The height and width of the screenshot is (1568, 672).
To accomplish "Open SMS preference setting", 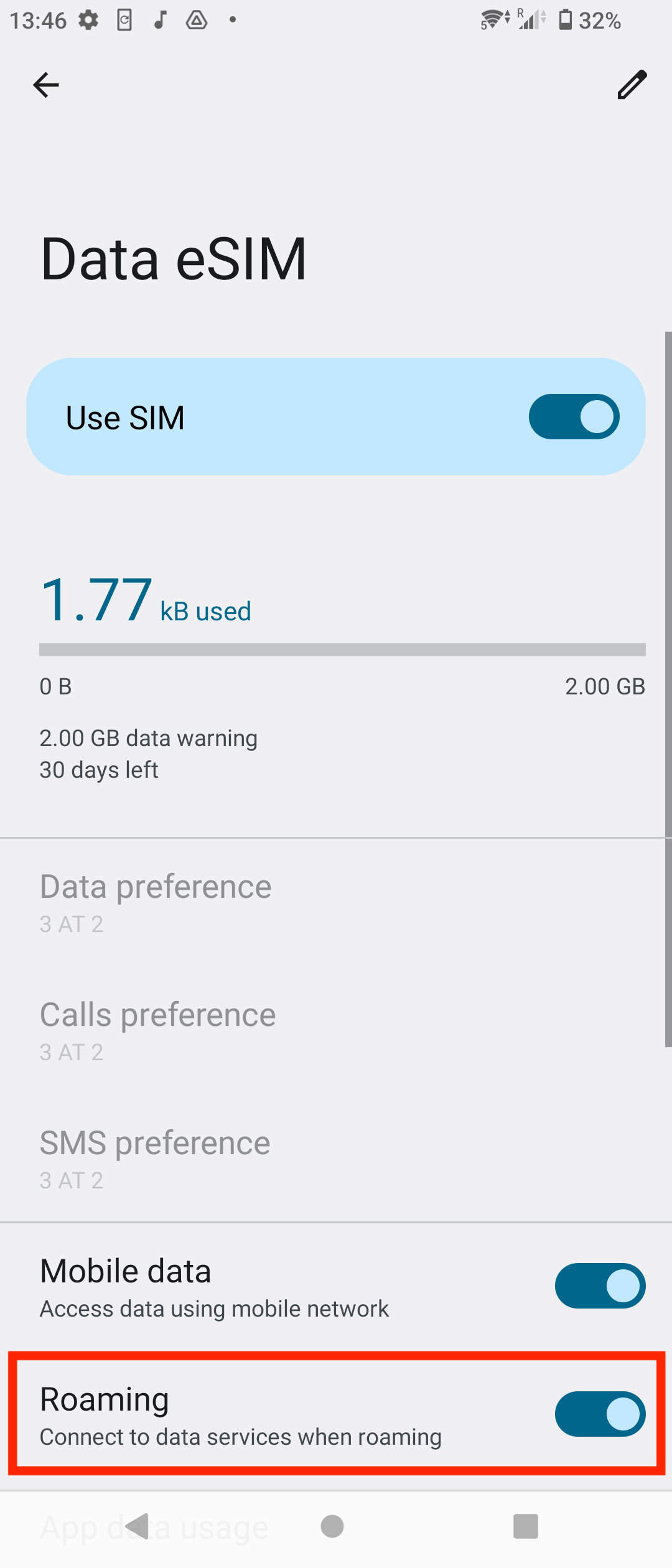I will click(155, 1159).
